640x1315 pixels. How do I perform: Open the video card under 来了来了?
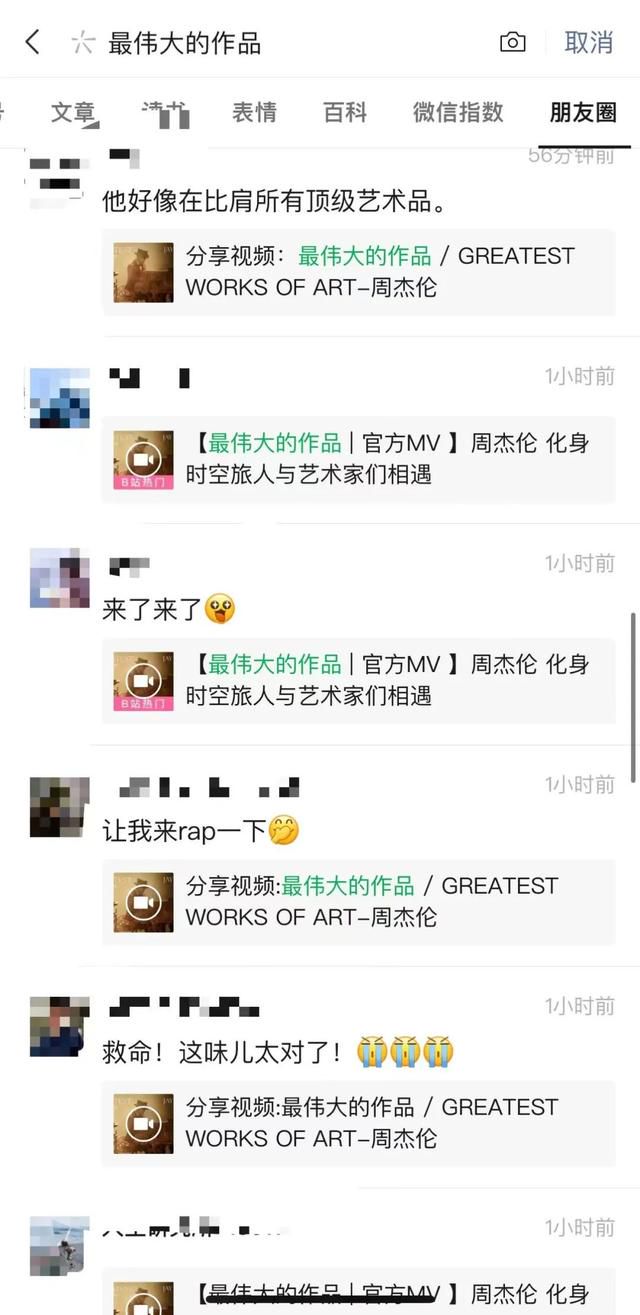tap(359, 680)
